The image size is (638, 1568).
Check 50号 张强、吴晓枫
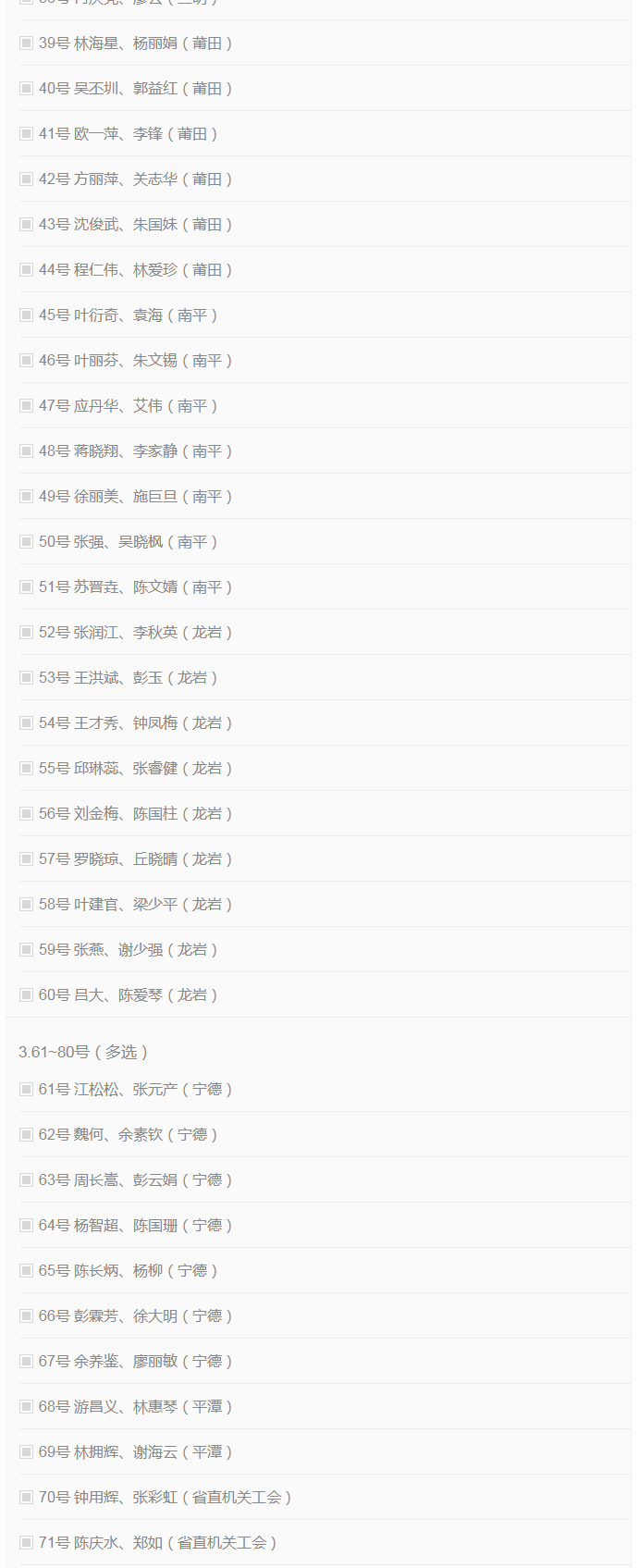coord(26,542)
